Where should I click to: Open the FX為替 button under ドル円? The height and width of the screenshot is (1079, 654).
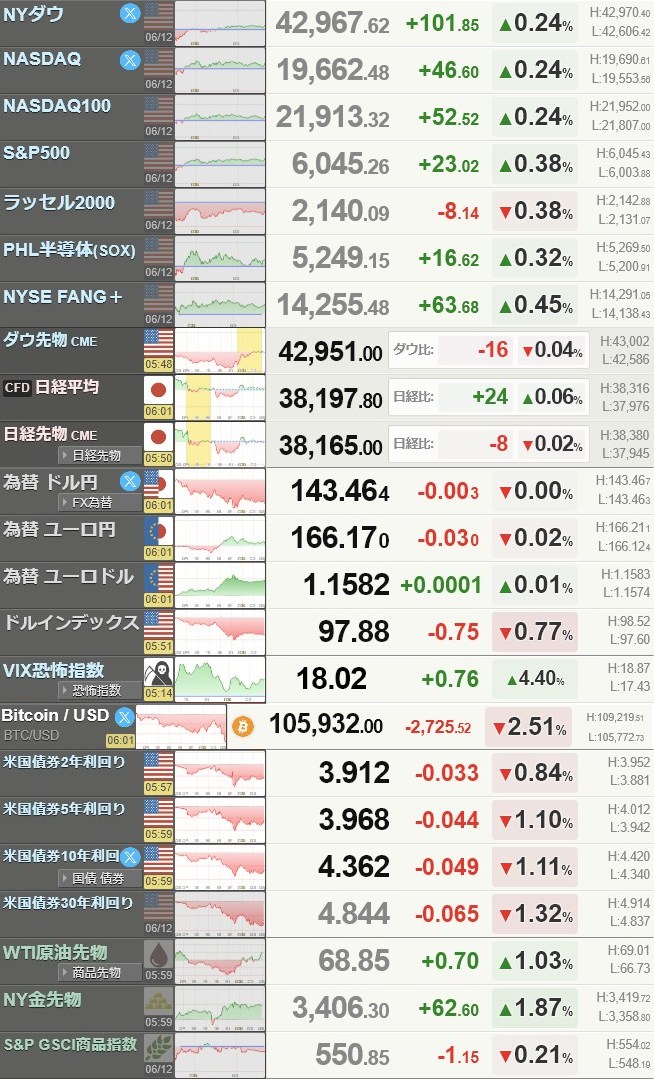(101, 502)
